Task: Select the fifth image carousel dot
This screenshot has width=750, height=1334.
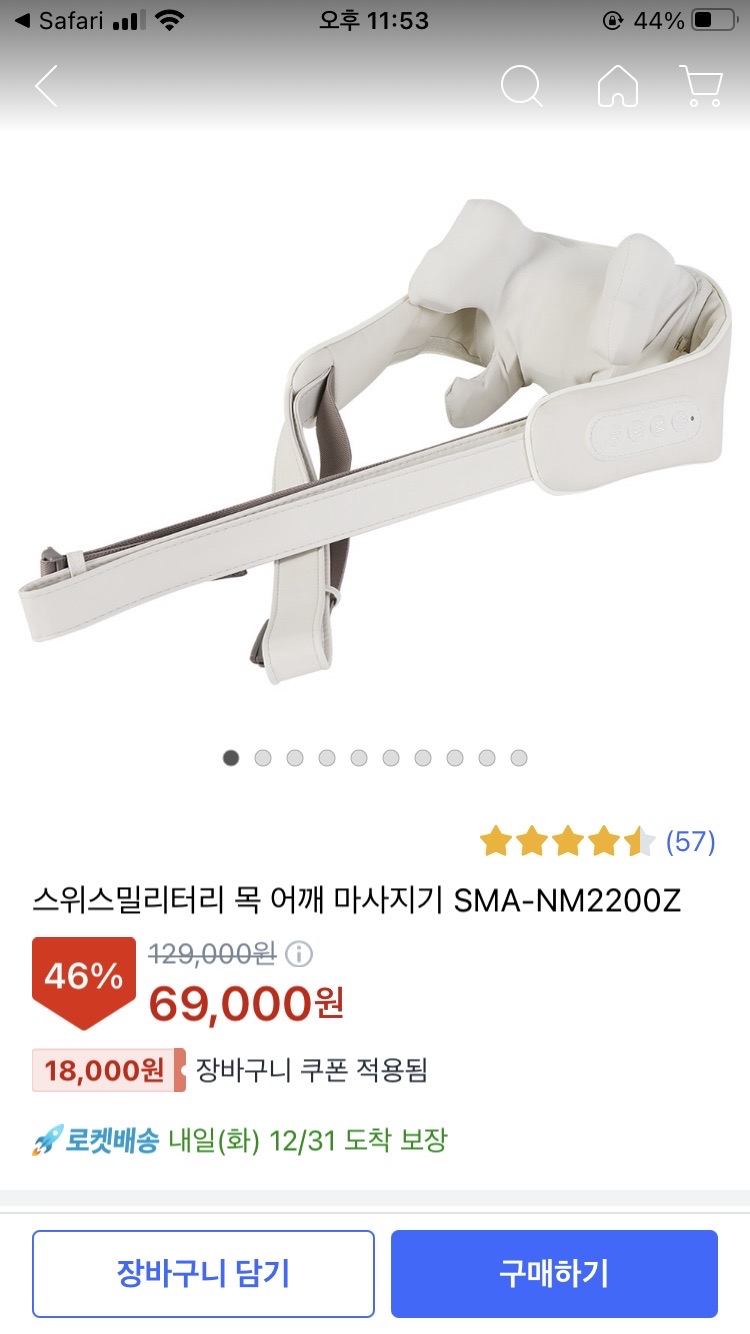Action: tap(359, 758)
